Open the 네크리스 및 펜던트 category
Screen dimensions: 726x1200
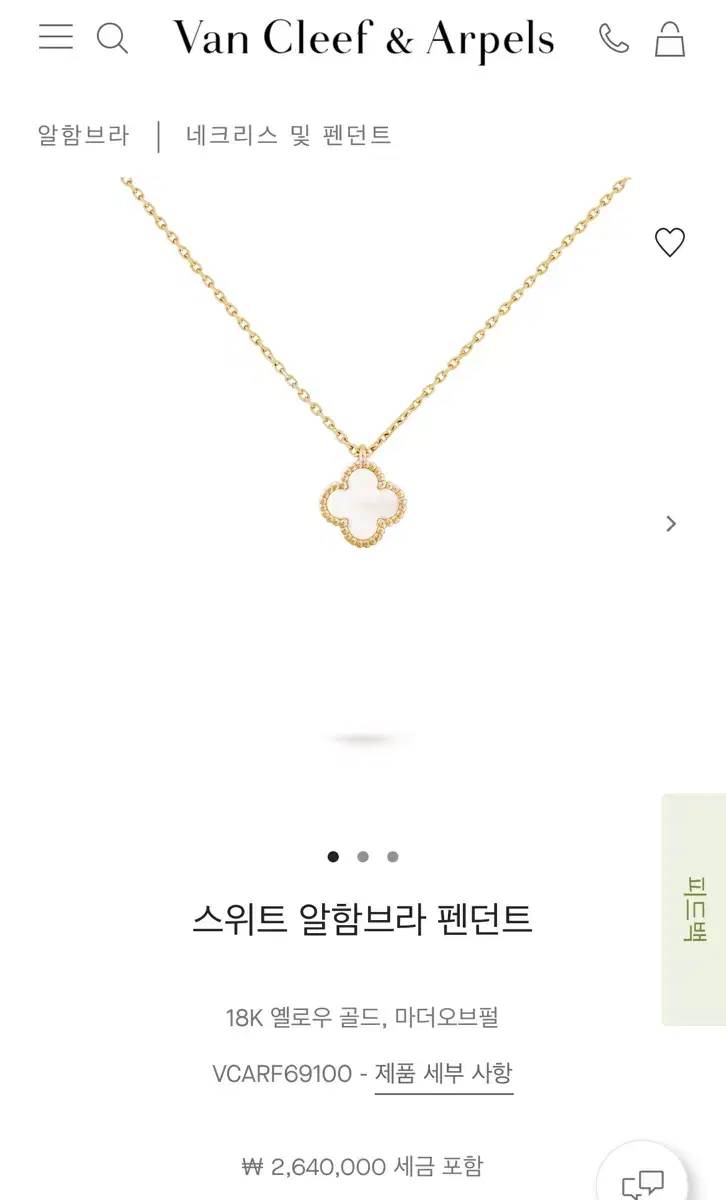coord(289,135)
